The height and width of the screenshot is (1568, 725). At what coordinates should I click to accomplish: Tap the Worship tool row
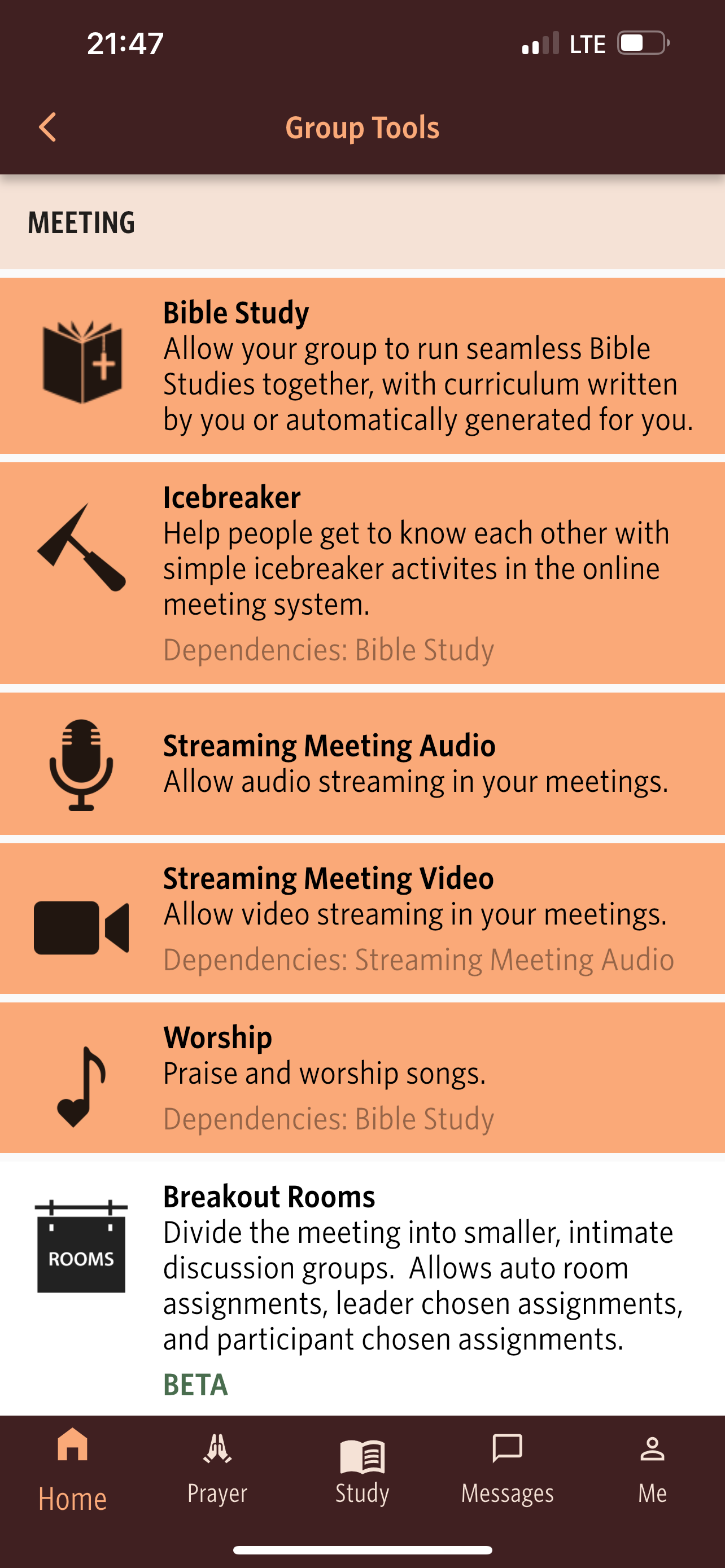click(x=363, y=1078)
